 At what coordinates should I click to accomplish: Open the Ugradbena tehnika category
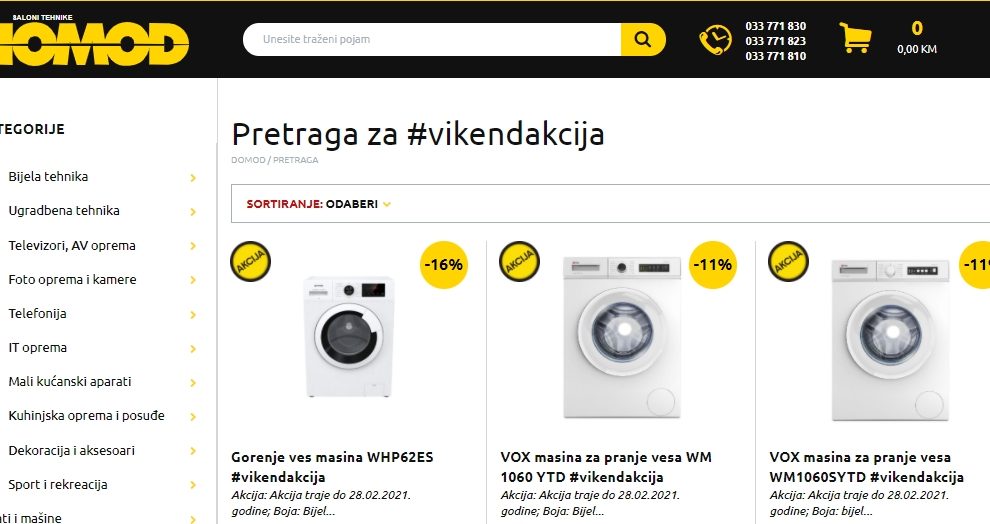pyautogui.click(x=64, y=211)
